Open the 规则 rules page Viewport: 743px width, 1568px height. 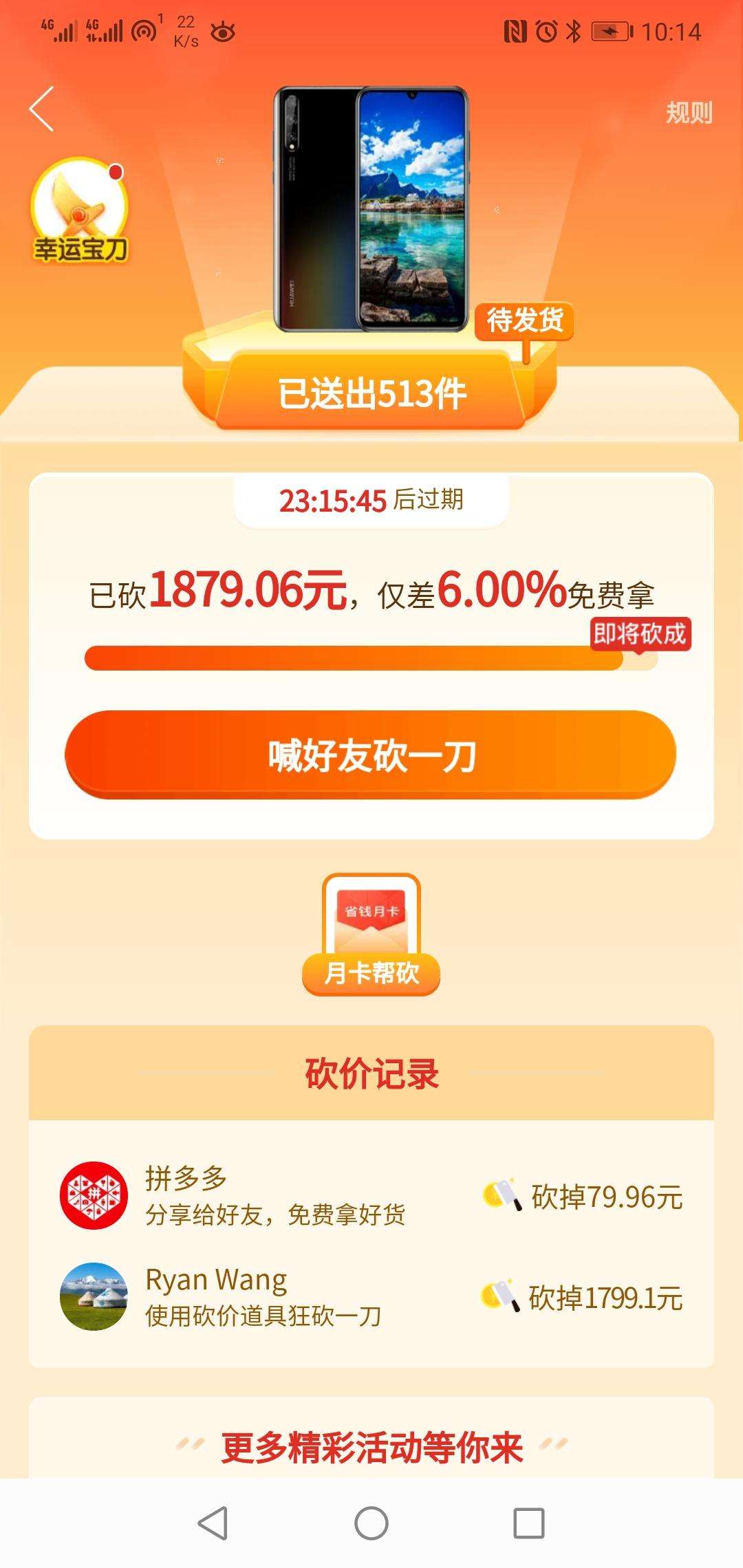(x=689, y=113)
